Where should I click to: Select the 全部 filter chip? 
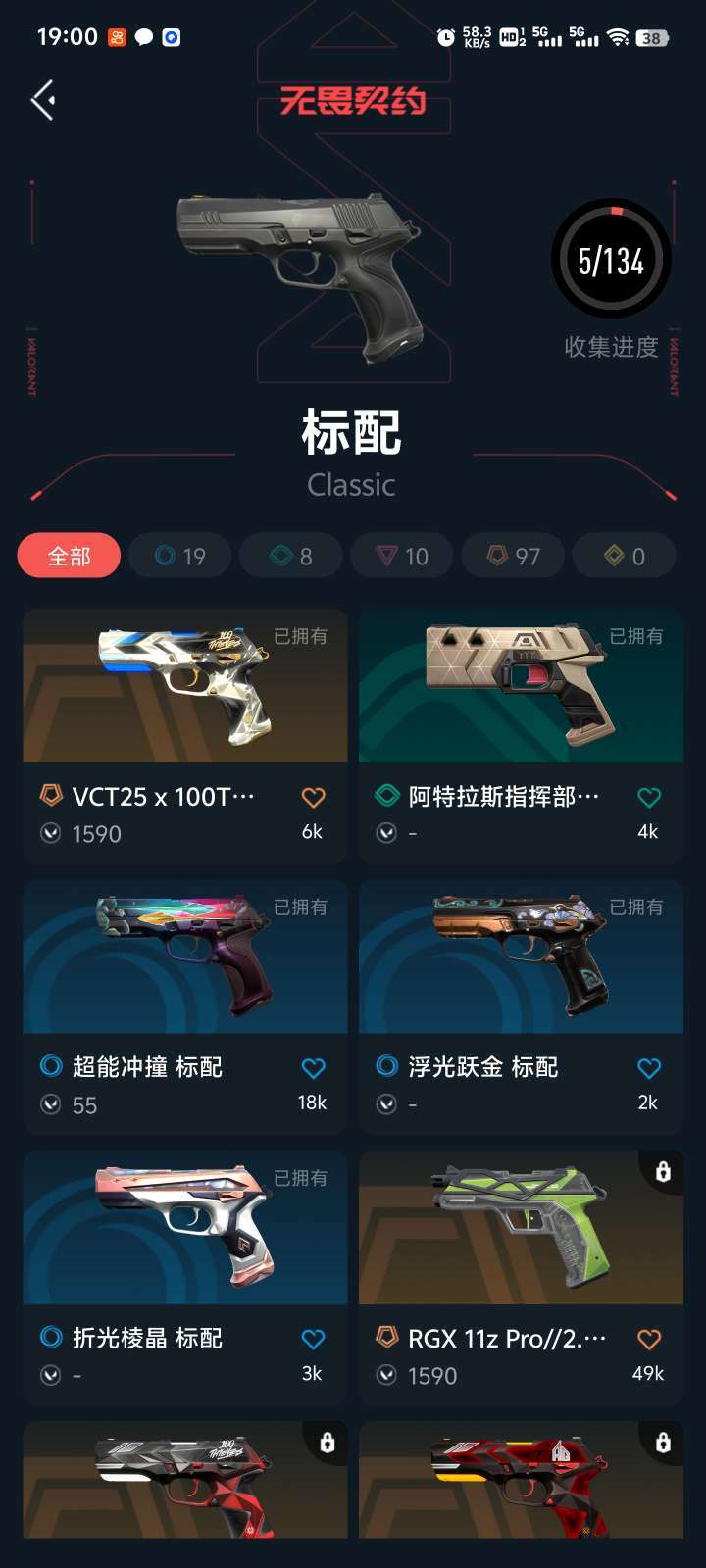69,556
